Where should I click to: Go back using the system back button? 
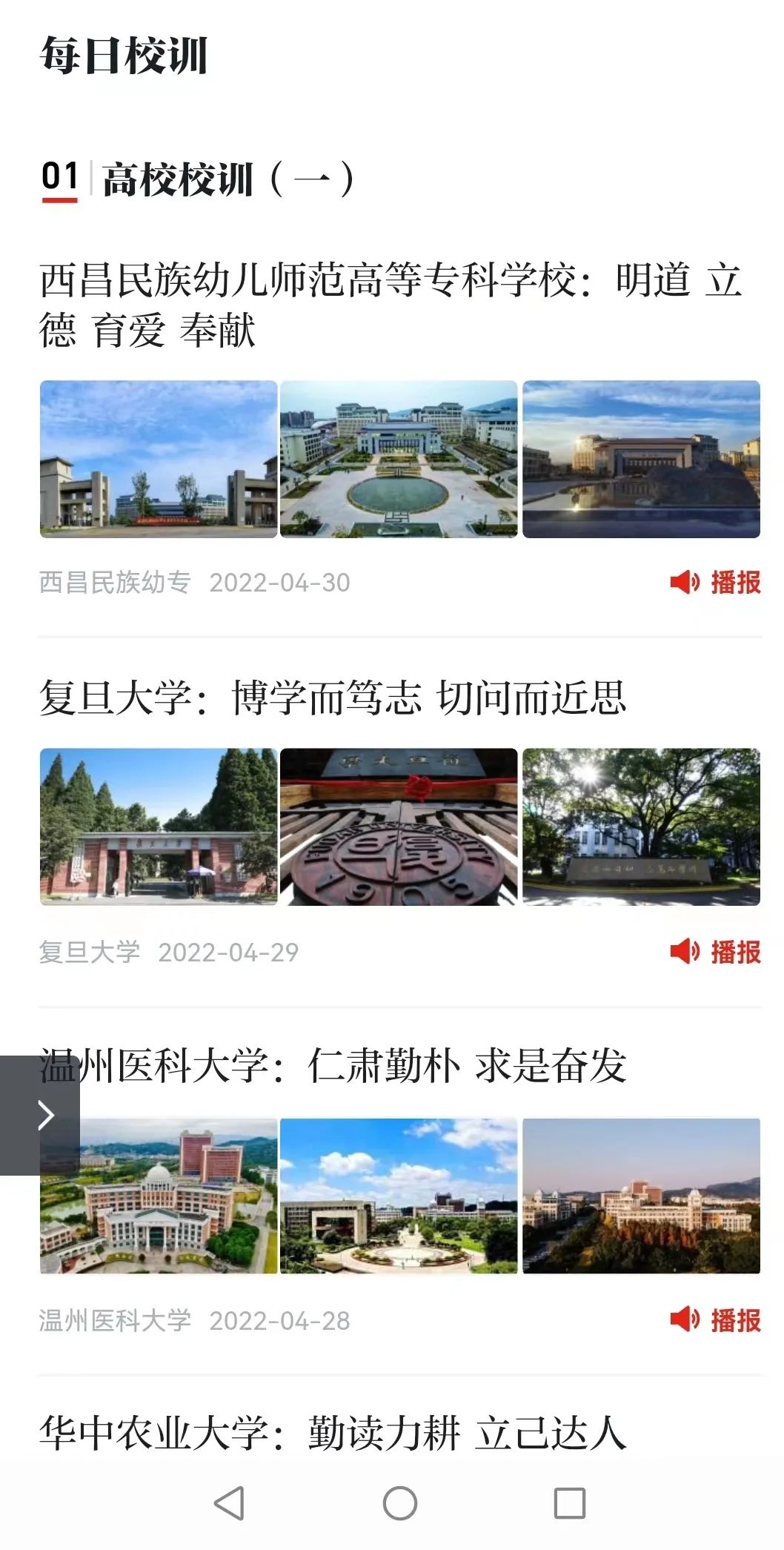[229, 1503]
